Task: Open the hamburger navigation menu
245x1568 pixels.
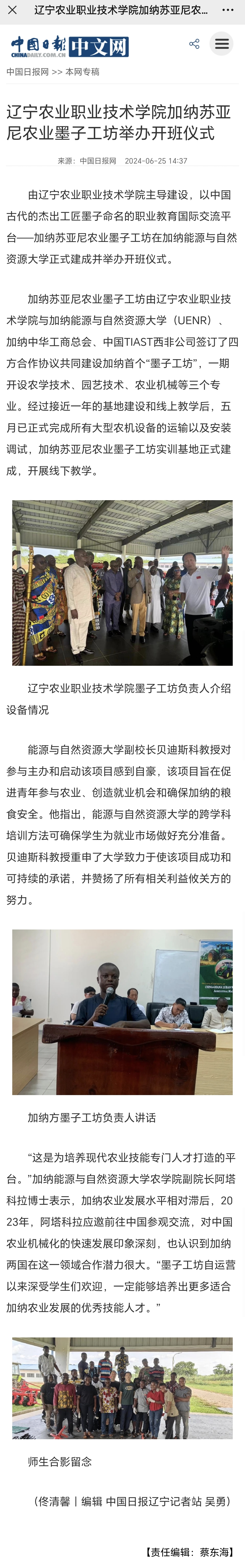Action: pyautogui.click(x=221, y=44)
